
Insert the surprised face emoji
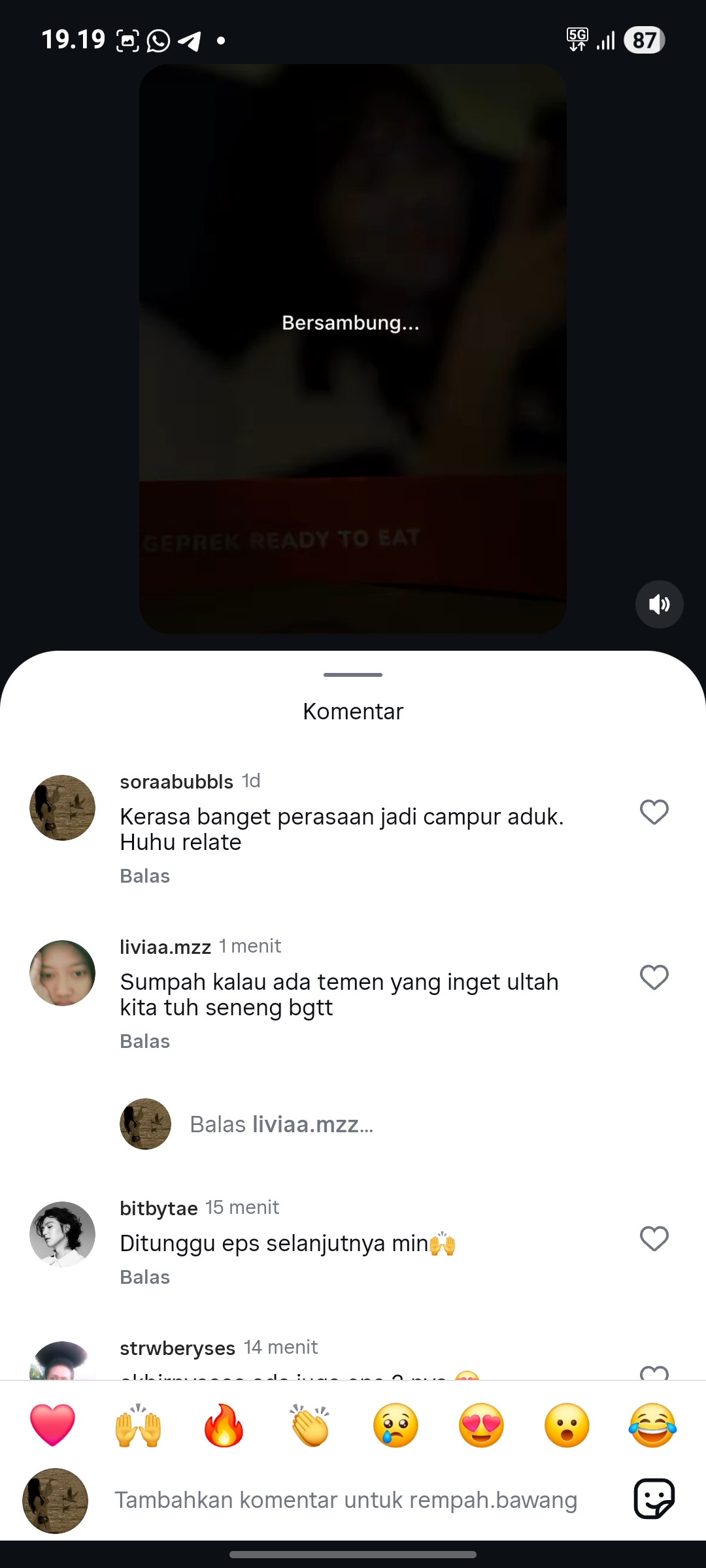[567, 1425]
